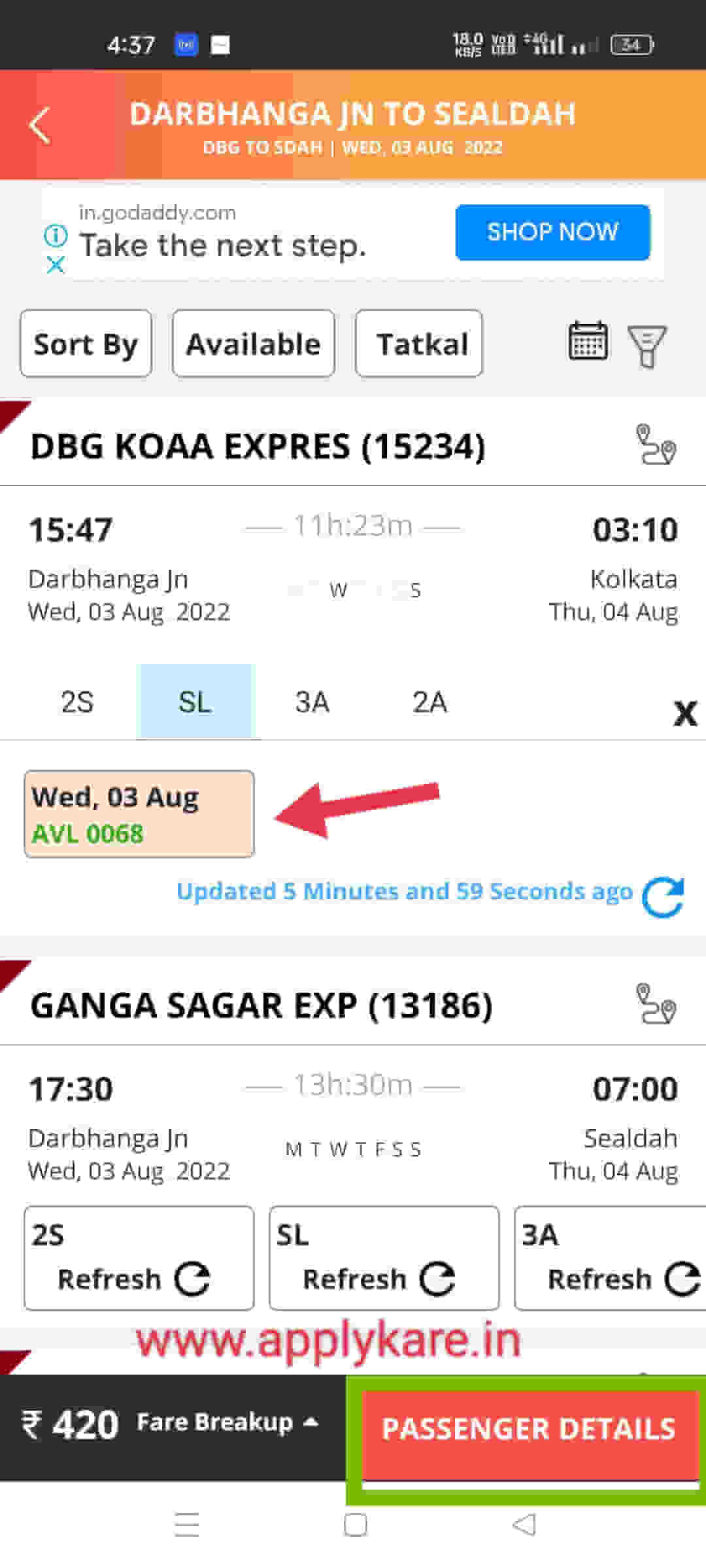Select the Tatkal quota chip
The height and width of the screenshot is (1568, 706).
419,344
